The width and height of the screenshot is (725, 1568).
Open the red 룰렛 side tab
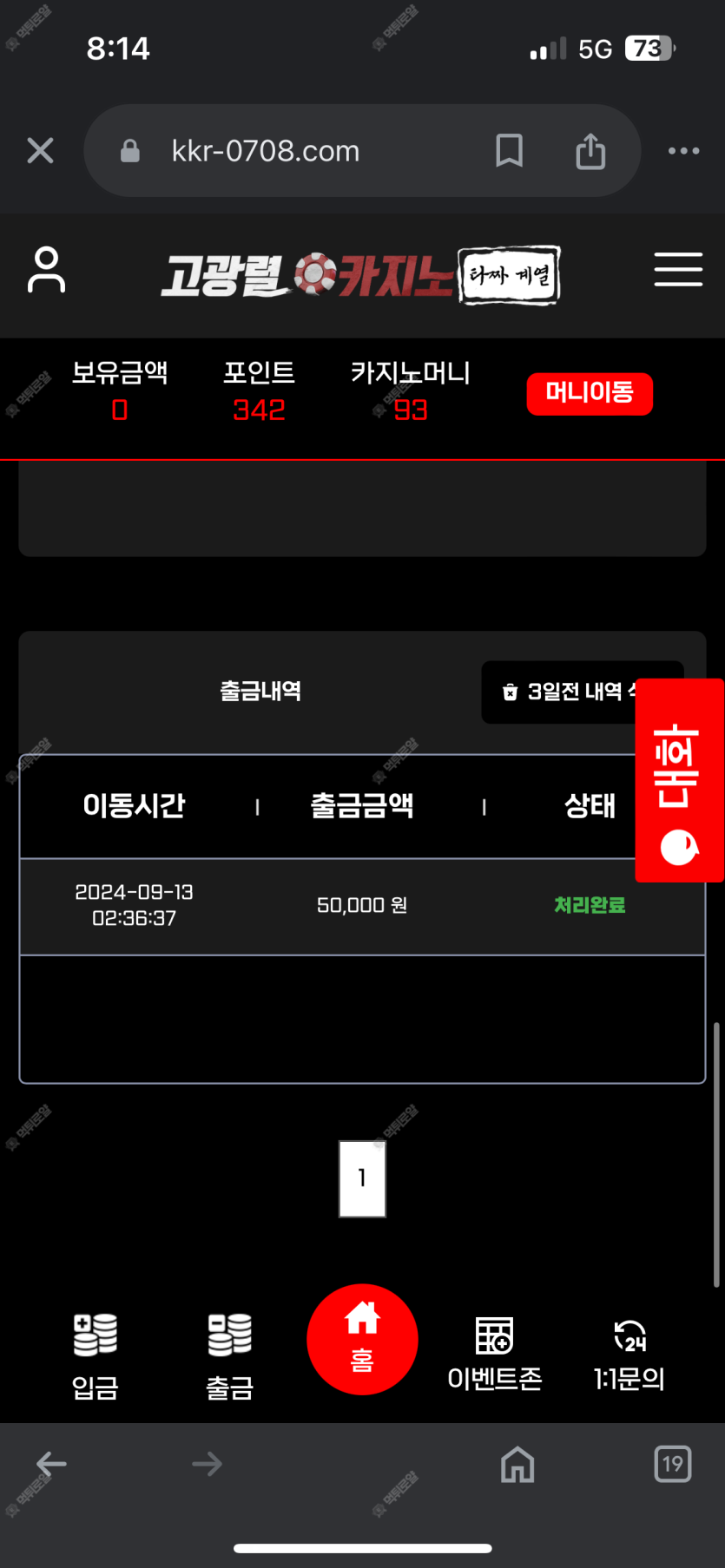[x=679, y=779]
